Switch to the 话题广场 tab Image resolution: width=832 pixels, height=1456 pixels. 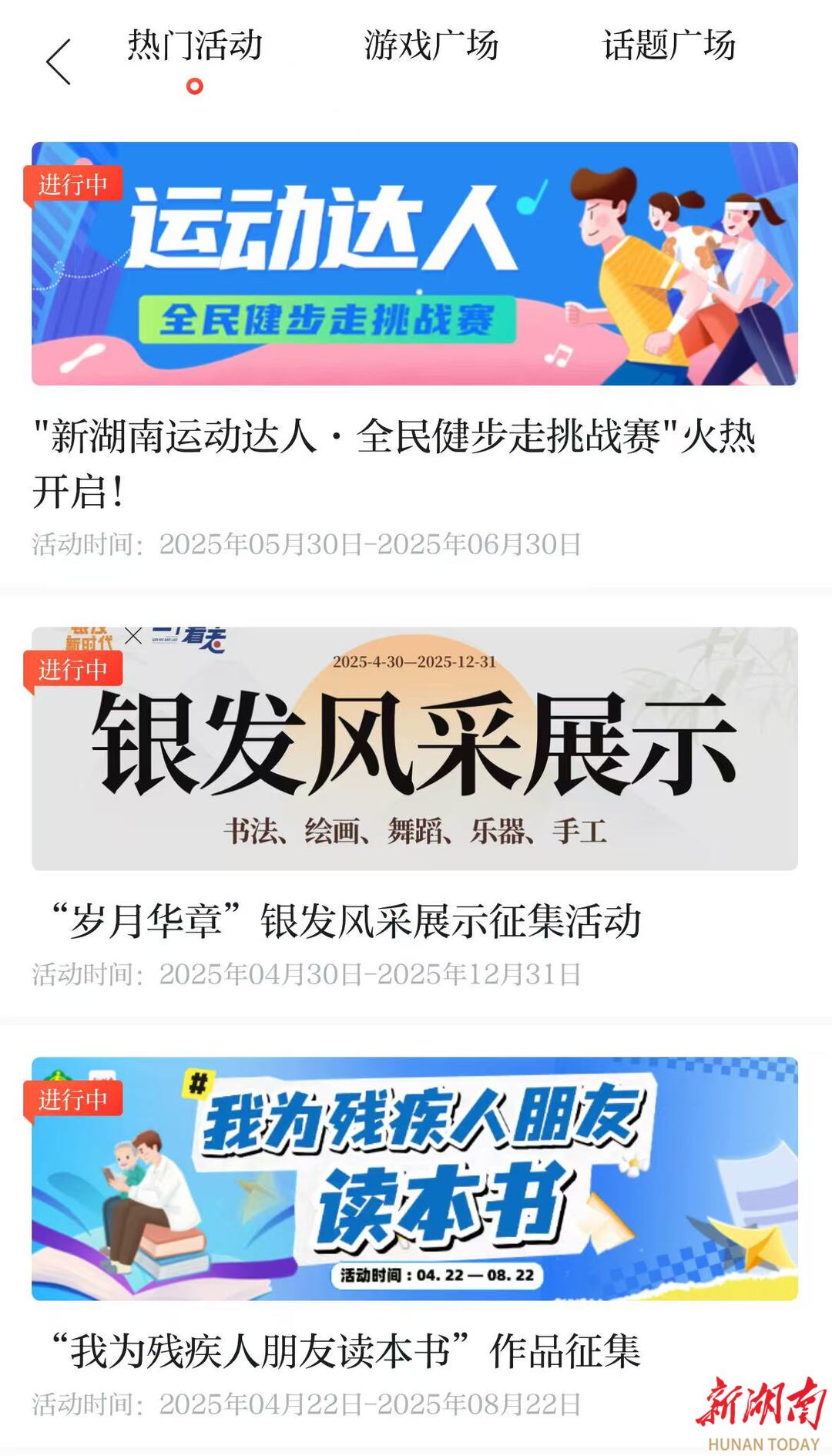tap(669, 46)
